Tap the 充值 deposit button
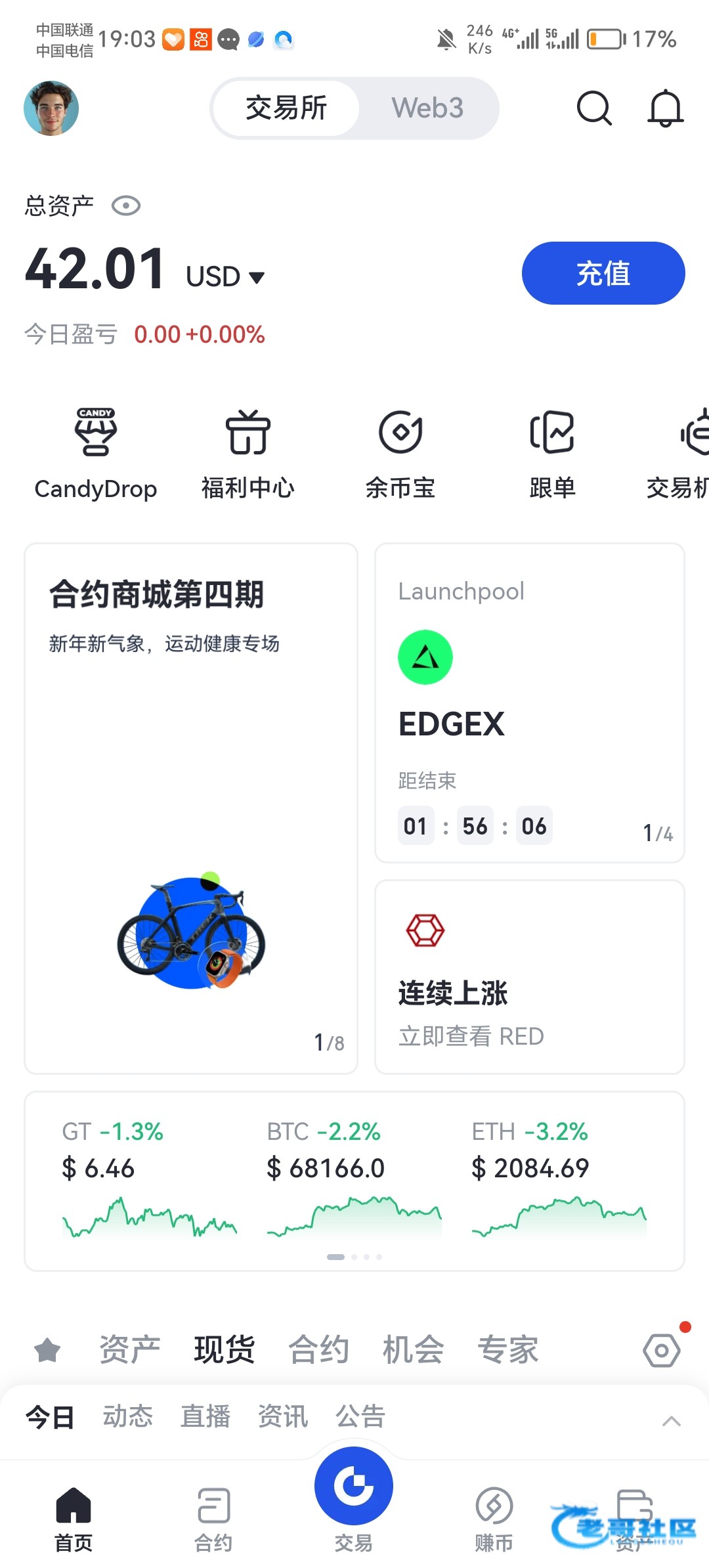 (x=603, y=273)
